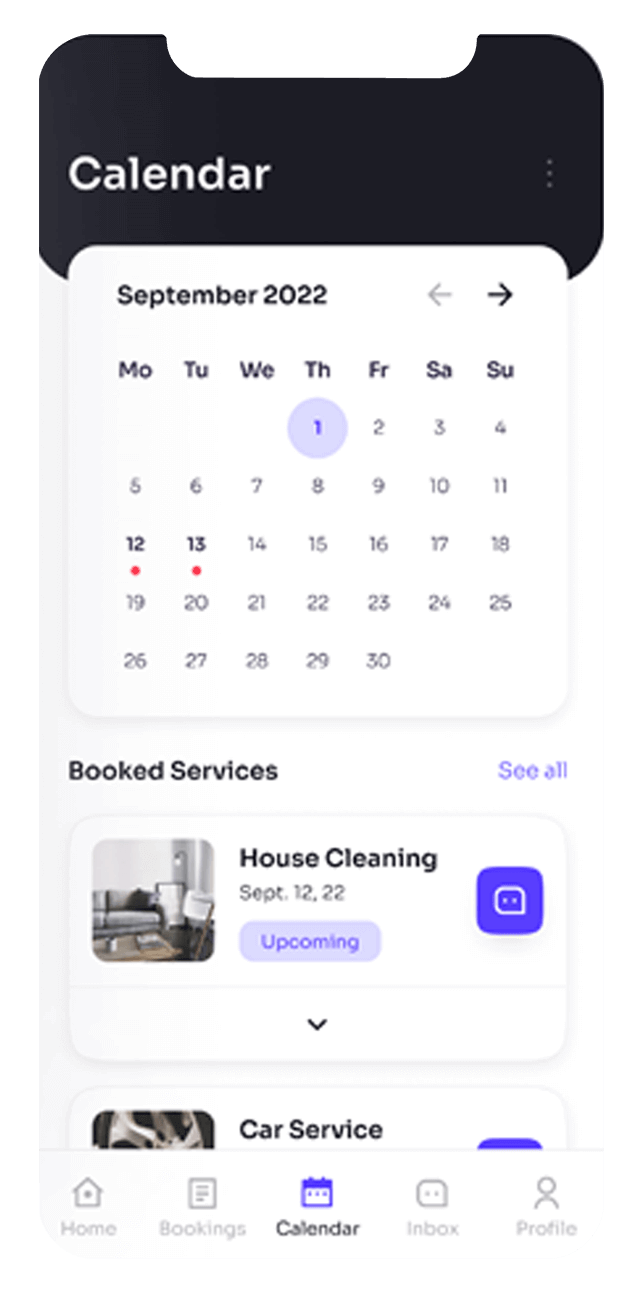Open the three-dot overflow menu
Viewport: 640px width, 1304px height.
pyautogui.click(x=549, y=173)
